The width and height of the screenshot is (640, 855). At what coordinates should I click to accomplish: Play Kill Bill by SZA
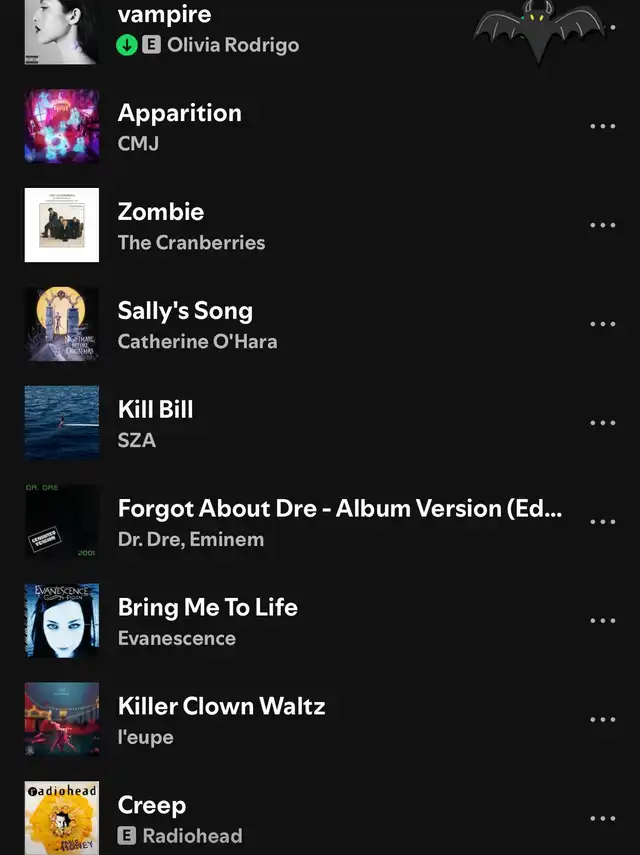pyautogui.click(x=156, y=410)
